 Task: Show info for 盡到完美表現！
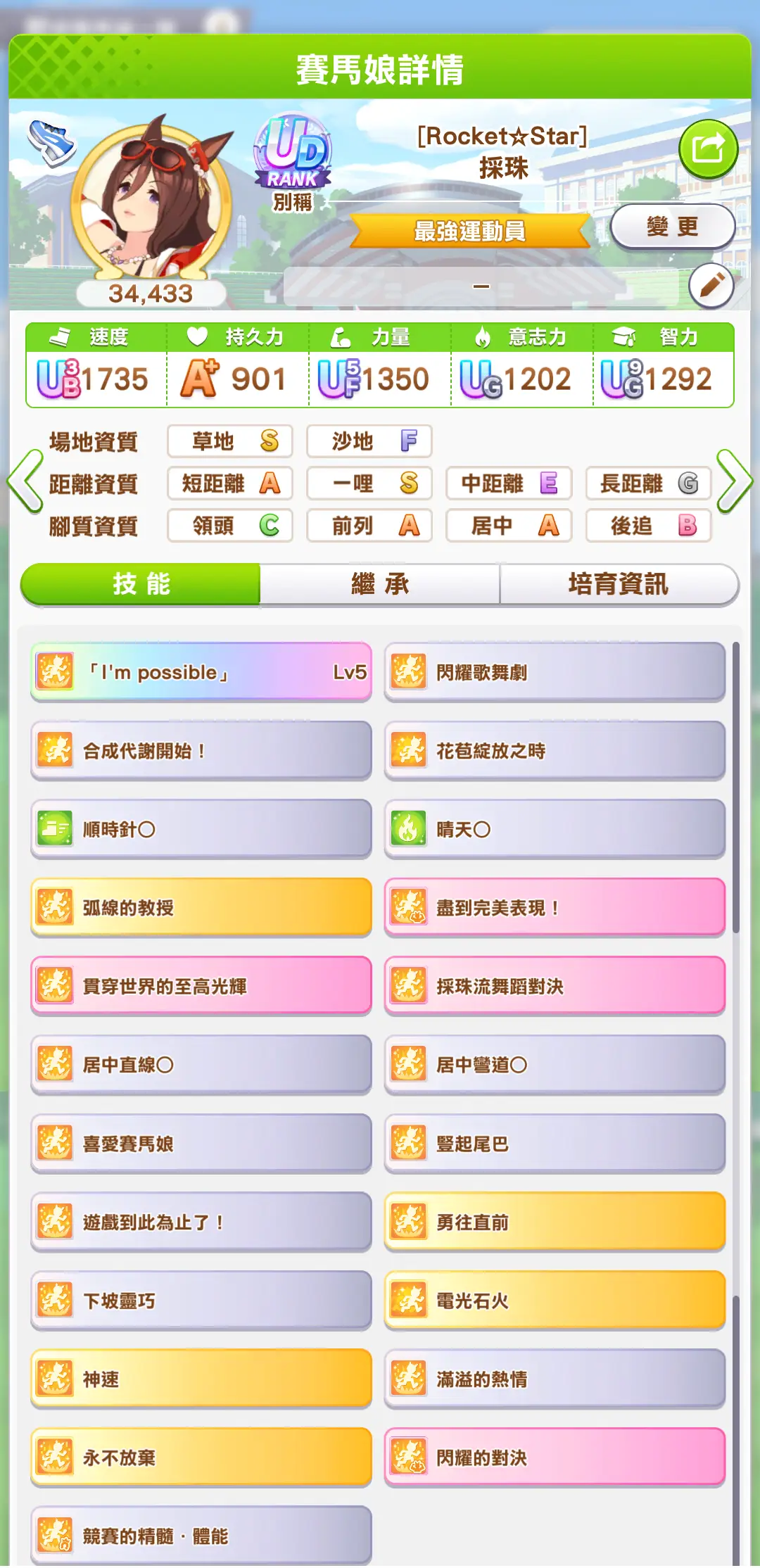tap(555, 907)
